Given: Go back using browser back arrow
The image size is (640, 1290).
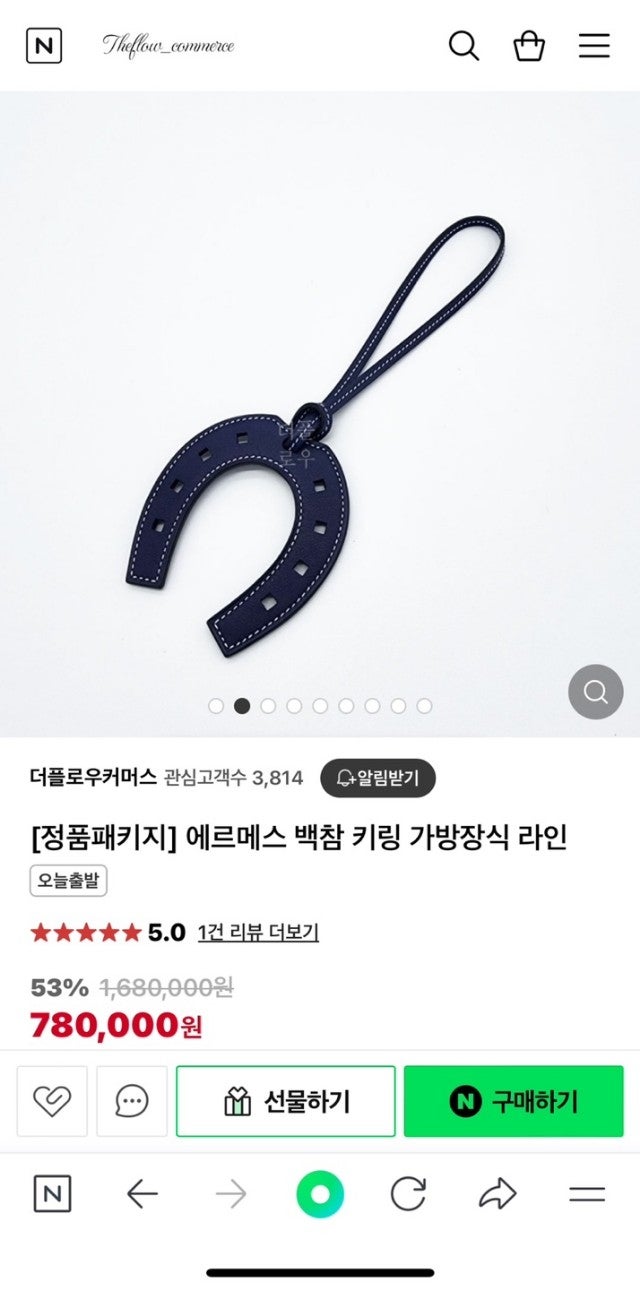Looking at the screenshot, I should pos(142,1194).
